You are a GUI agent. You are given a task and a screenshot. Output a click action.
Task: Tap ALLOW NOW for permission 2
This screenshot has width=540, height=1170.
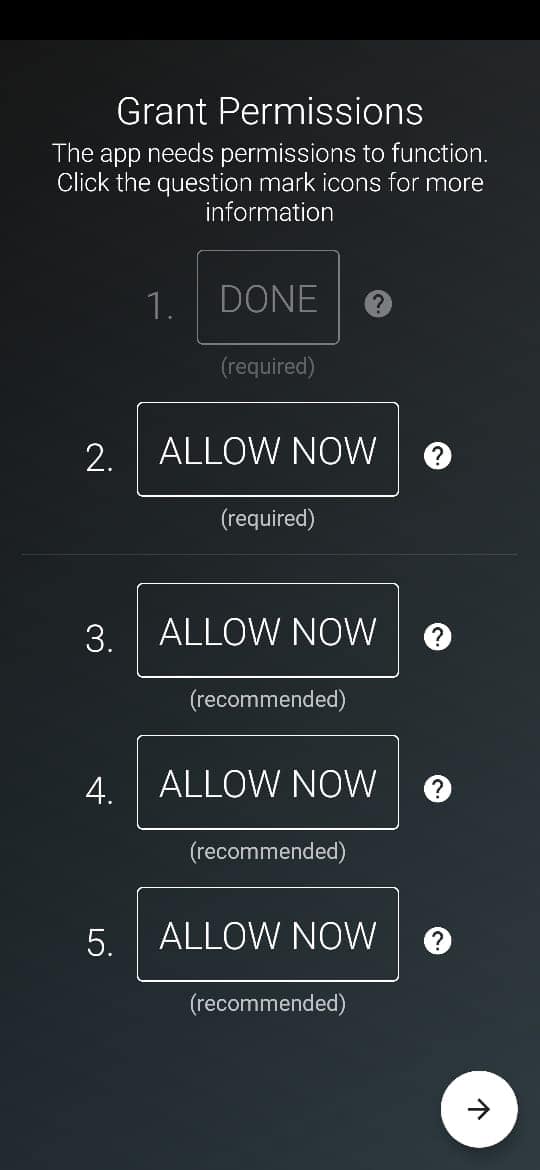(x=268, y=449)
